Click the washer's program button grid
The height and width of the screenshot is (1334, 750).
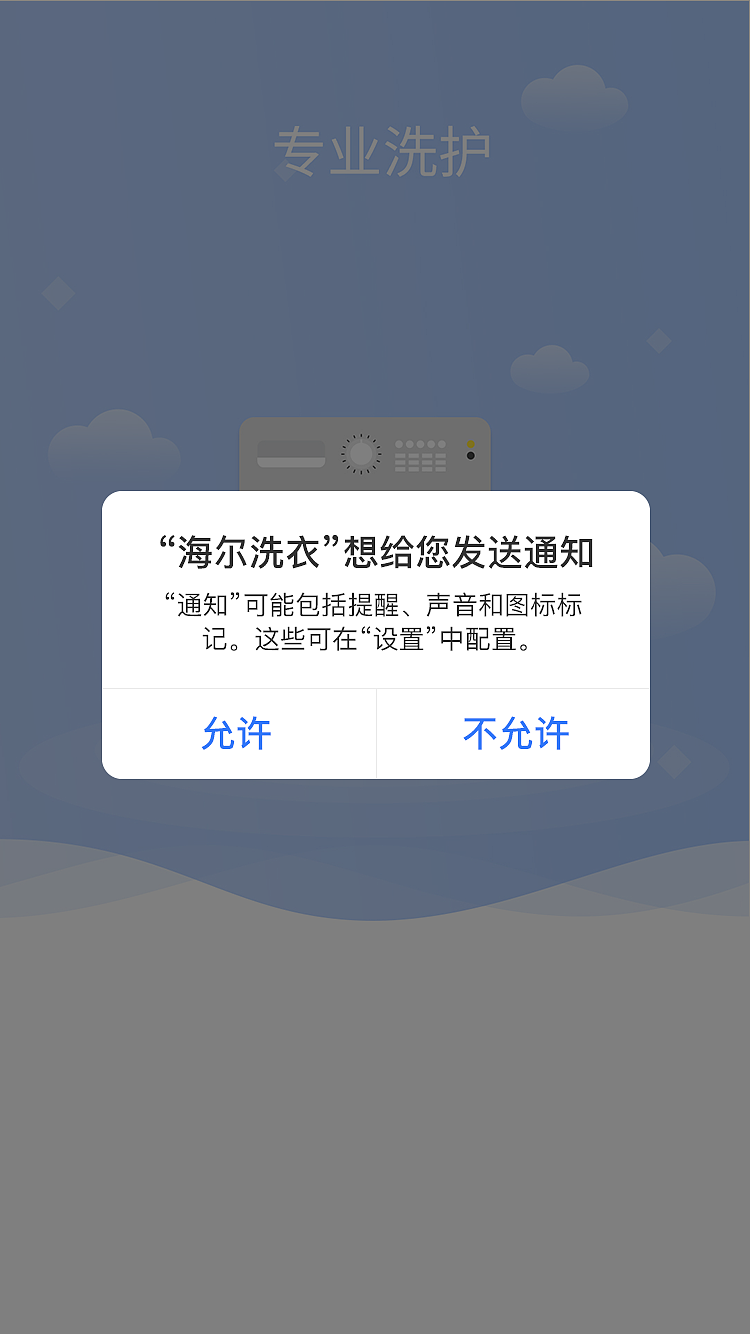click(x=420, y=462)
